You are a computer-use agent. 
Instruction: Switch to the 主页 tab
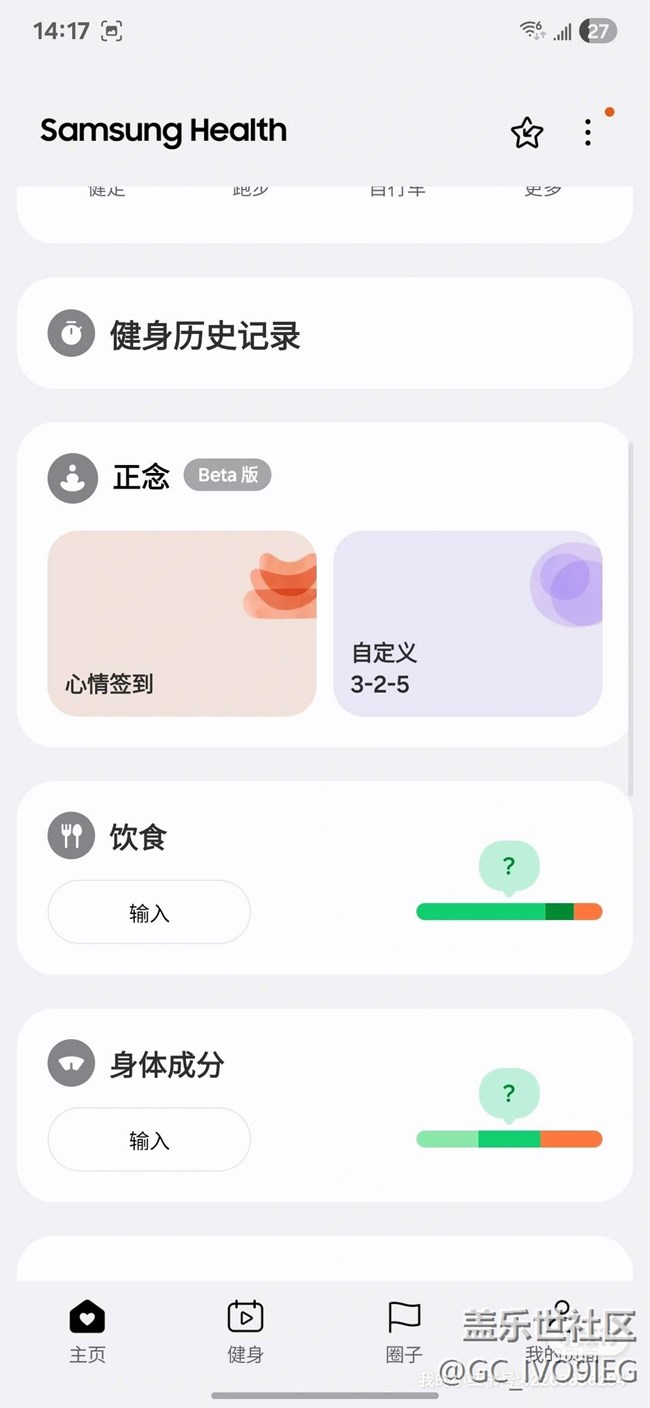[87, 1332]
